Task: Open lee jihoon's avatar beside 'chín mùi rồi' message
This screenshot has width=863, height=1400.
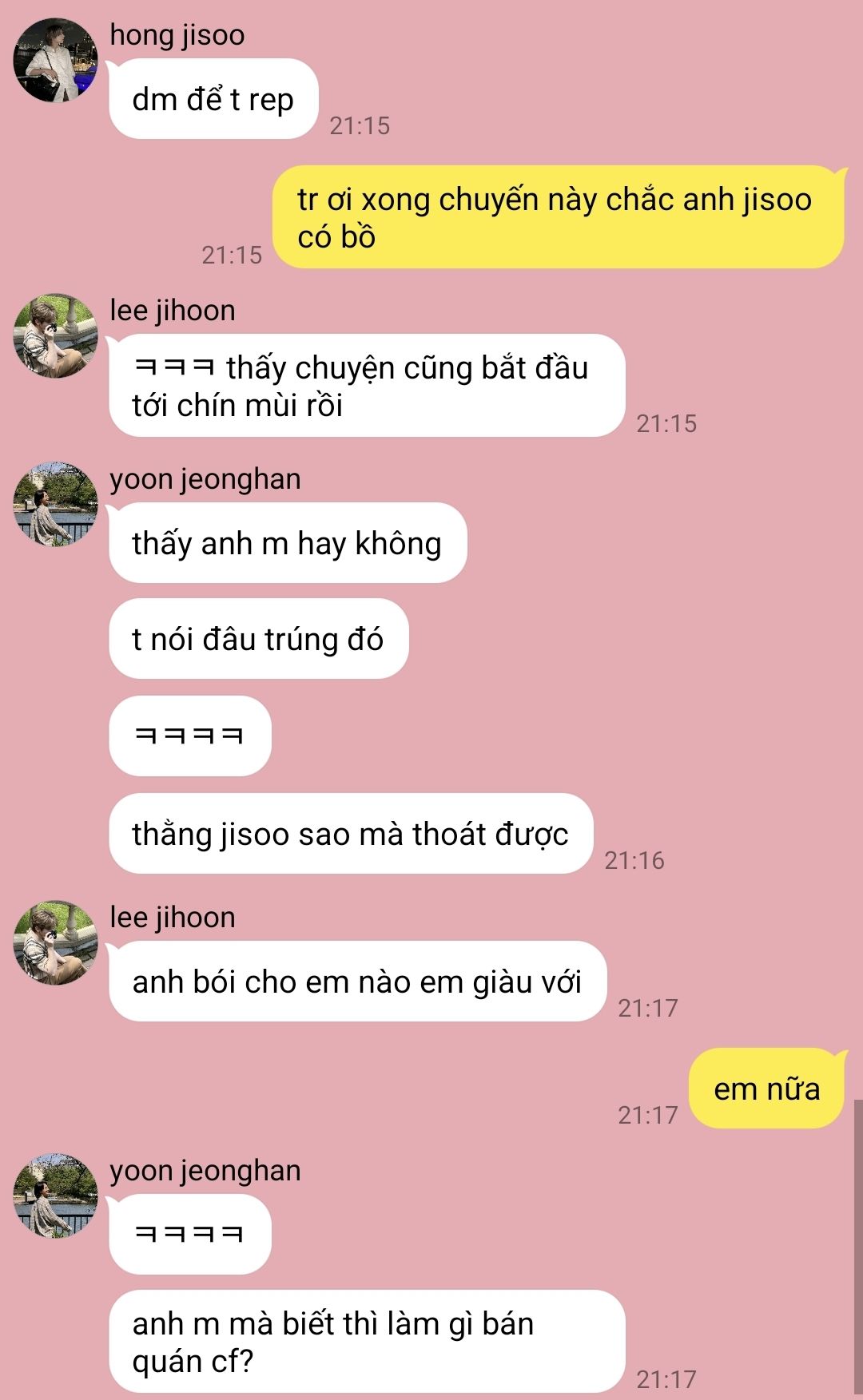Action: (55, 336)
